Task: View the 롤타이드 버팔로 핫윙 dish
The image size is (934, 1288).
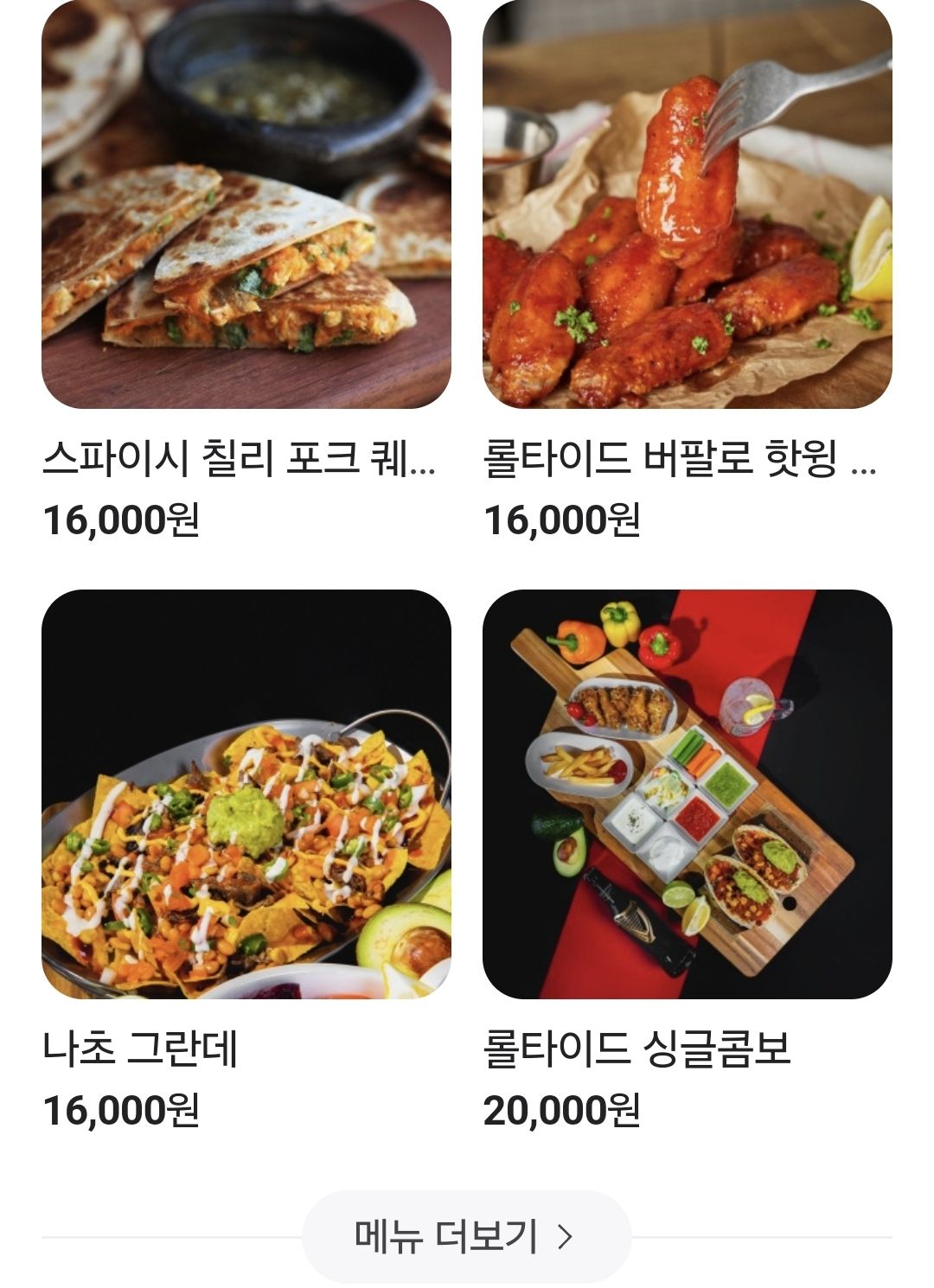Action: 687,204
